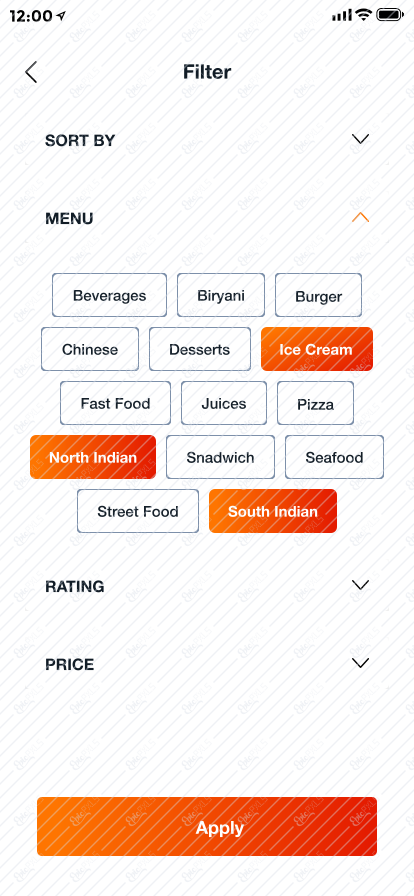The image size is (414, 896).
Task: Select the Biryani chip
Action: point(221,295)
